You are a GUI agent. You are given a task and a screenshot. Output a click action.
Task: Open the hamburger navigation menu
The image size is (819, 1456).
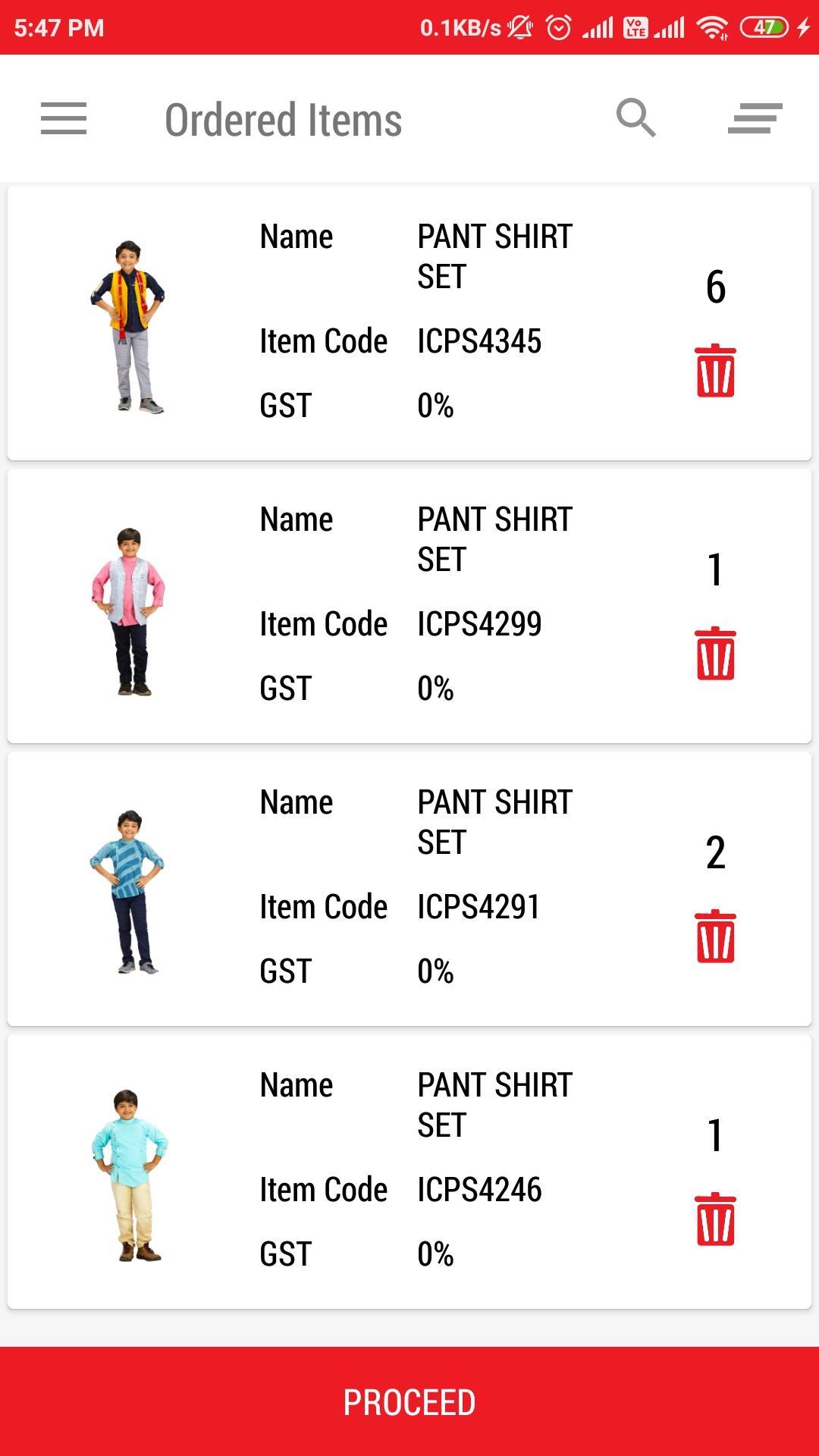(x=64, y=119)
